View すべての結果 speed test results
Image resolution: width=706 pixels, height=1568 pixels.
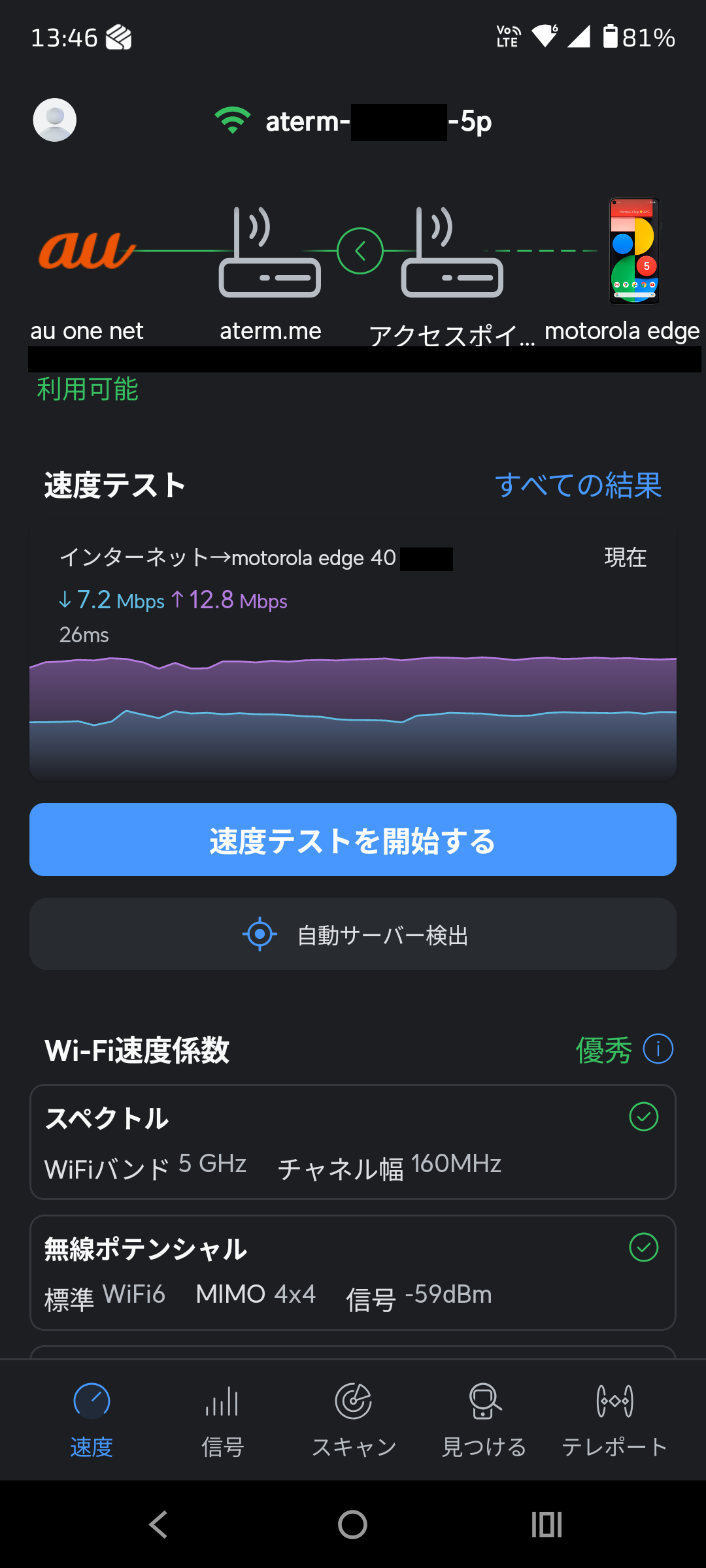tap(578, 485)
